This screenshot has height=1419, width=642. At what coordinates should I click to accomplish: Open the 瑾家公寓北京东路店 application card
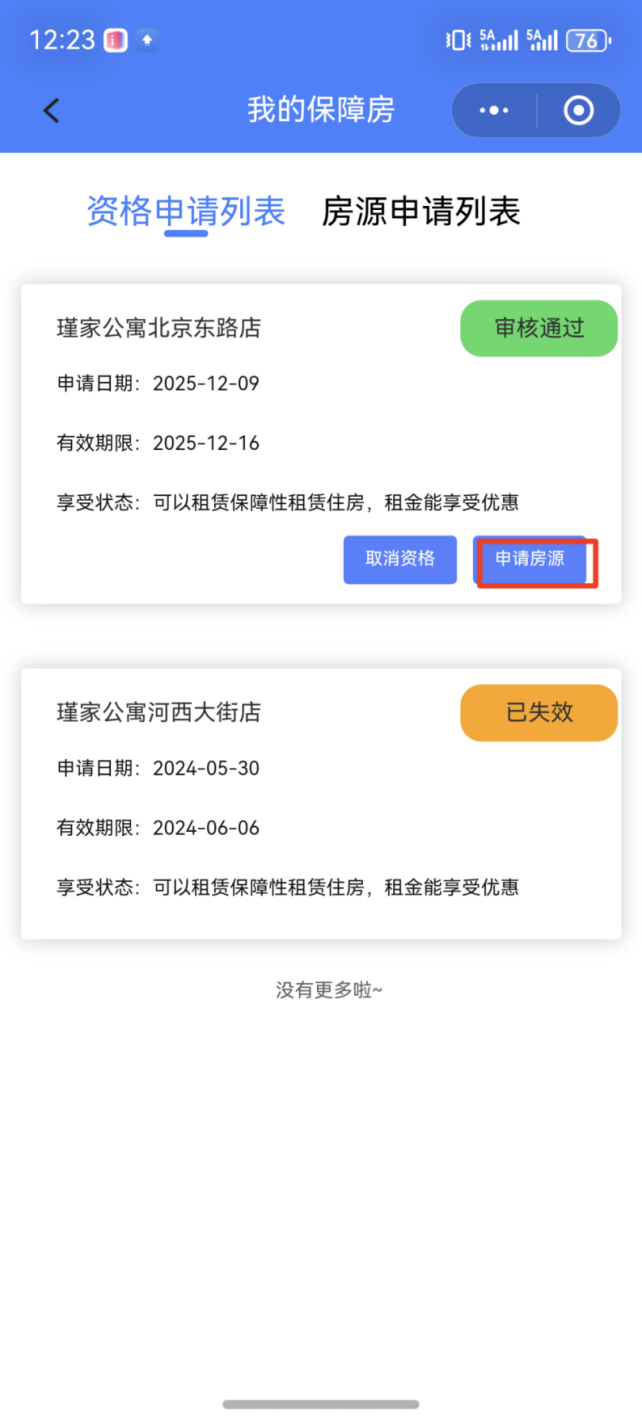tap(250, 420)
